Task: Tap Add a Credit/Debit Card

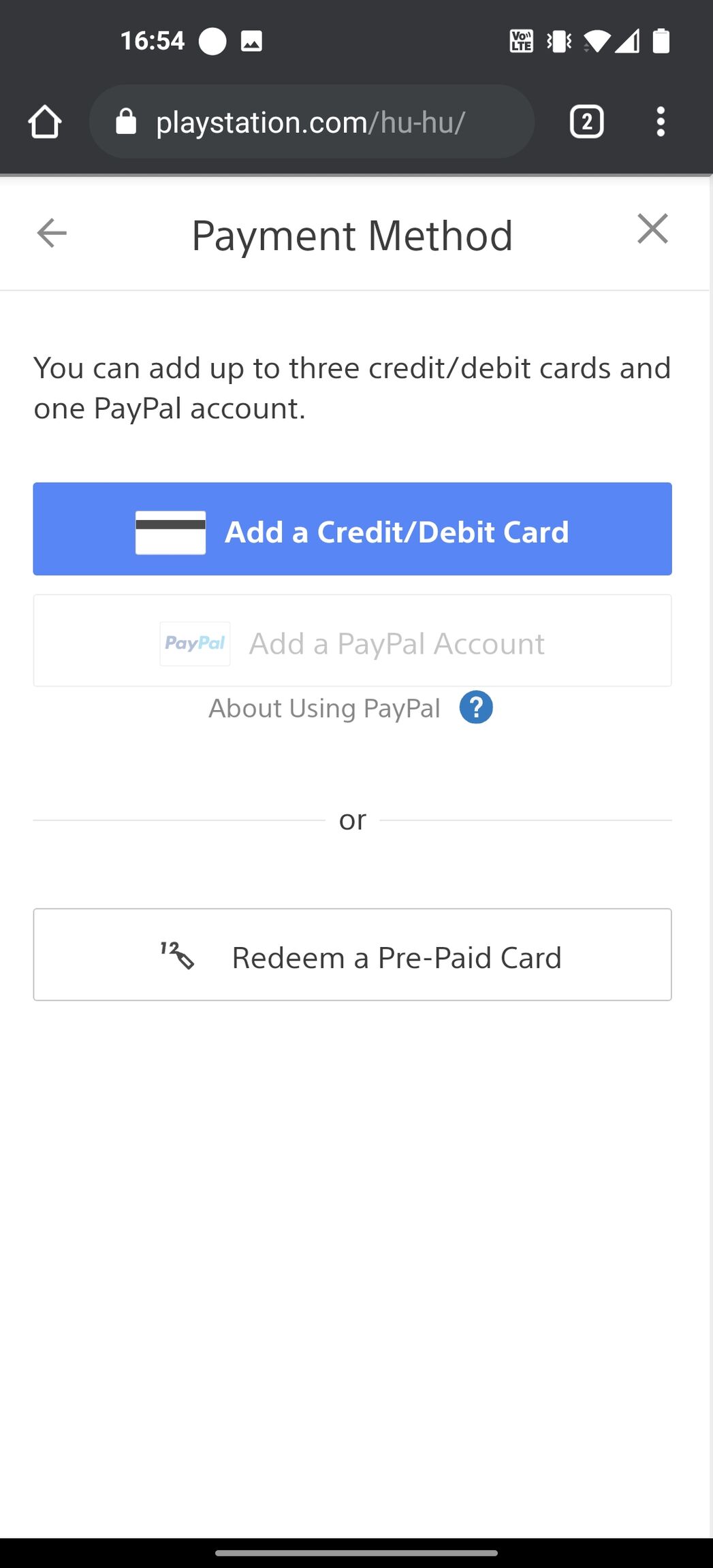Action: (352, 529)
